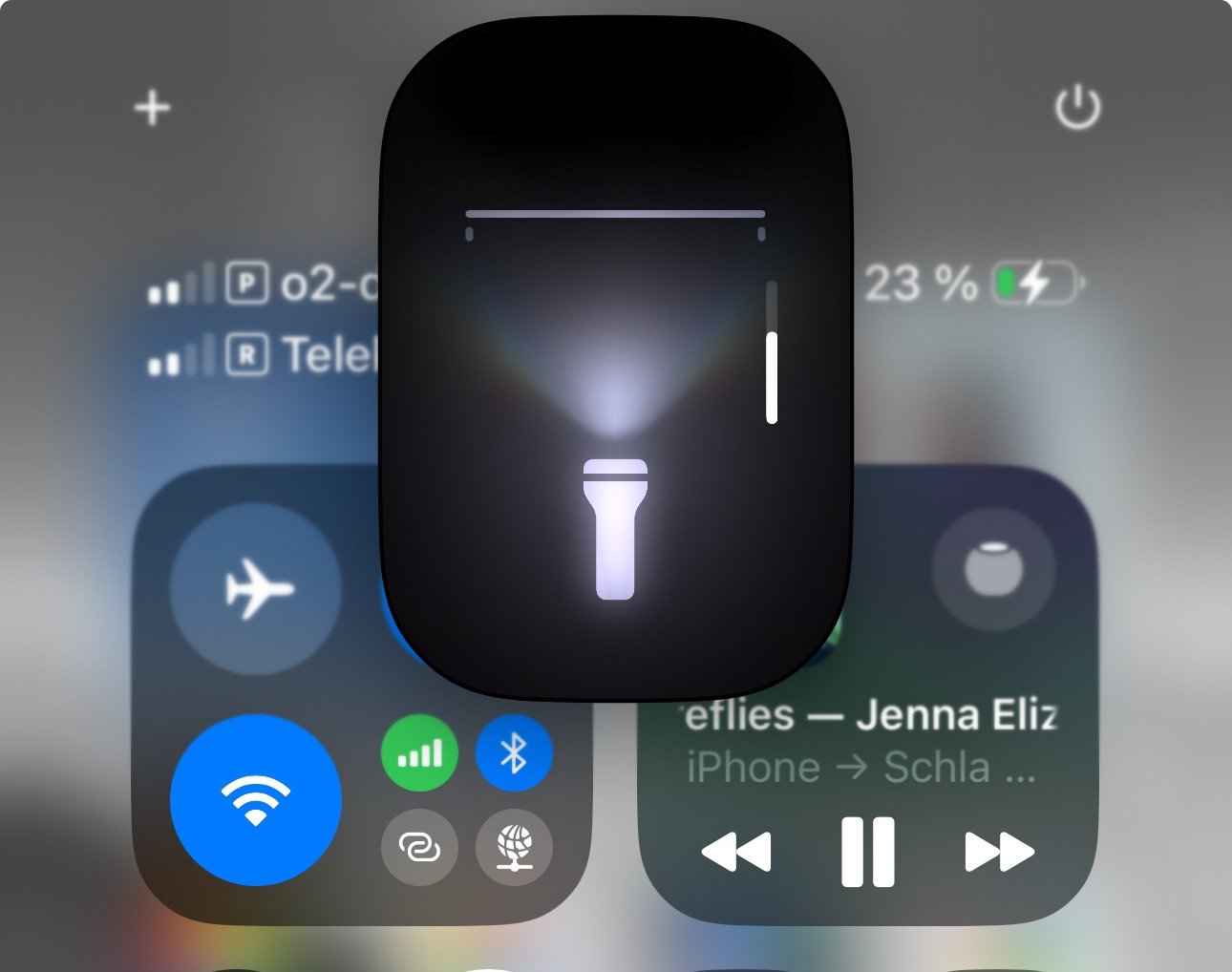Open the power button options

coord(1077,108)
